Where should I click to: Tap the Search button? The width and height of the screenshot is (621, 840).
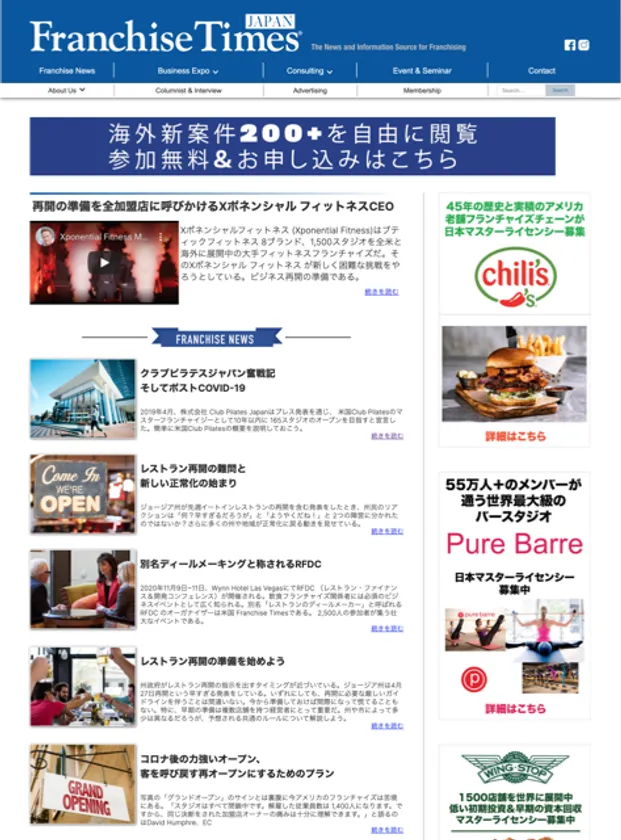560,90
